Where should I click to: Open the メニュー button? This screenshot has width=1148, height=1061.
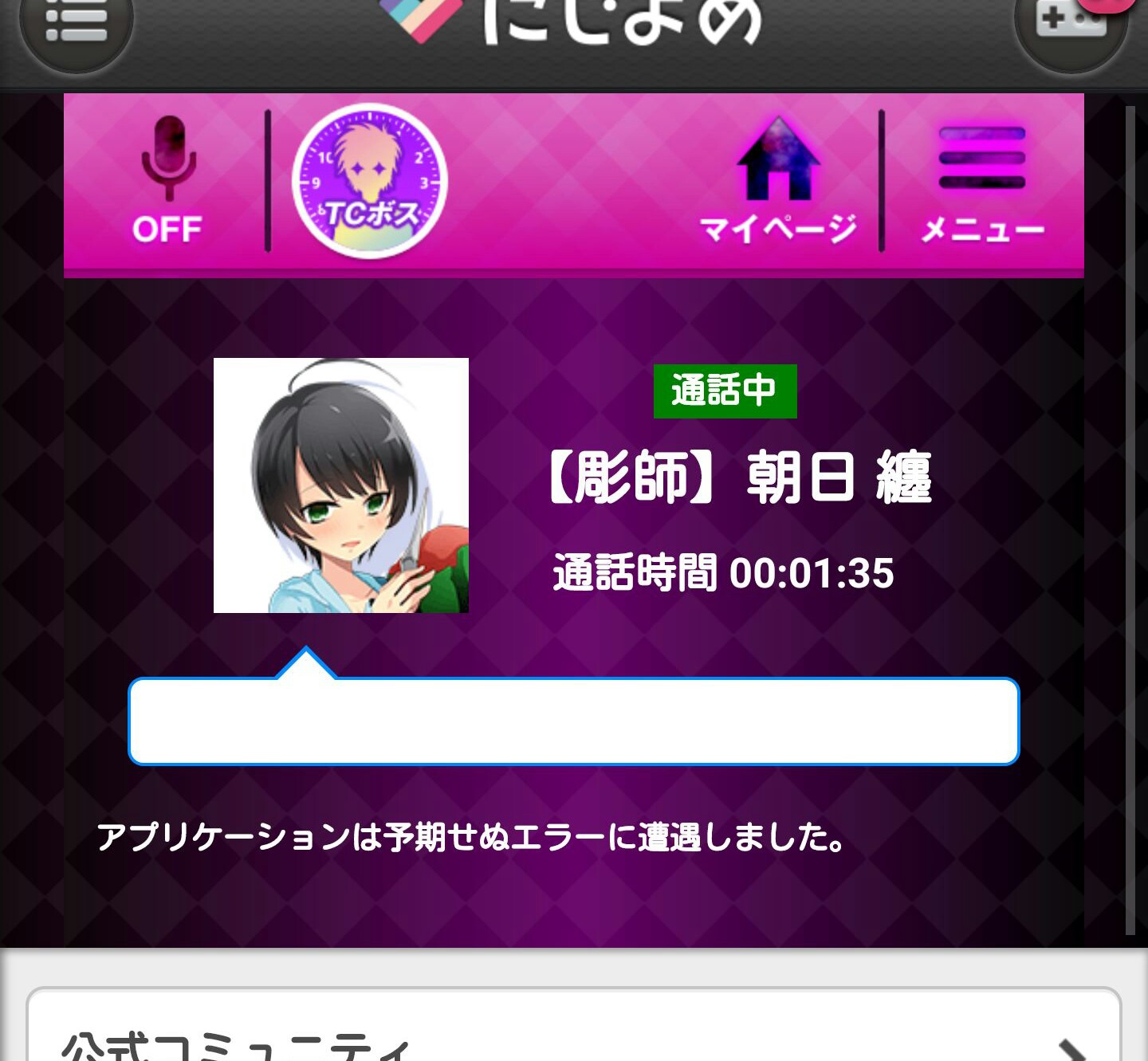[982, 183]
